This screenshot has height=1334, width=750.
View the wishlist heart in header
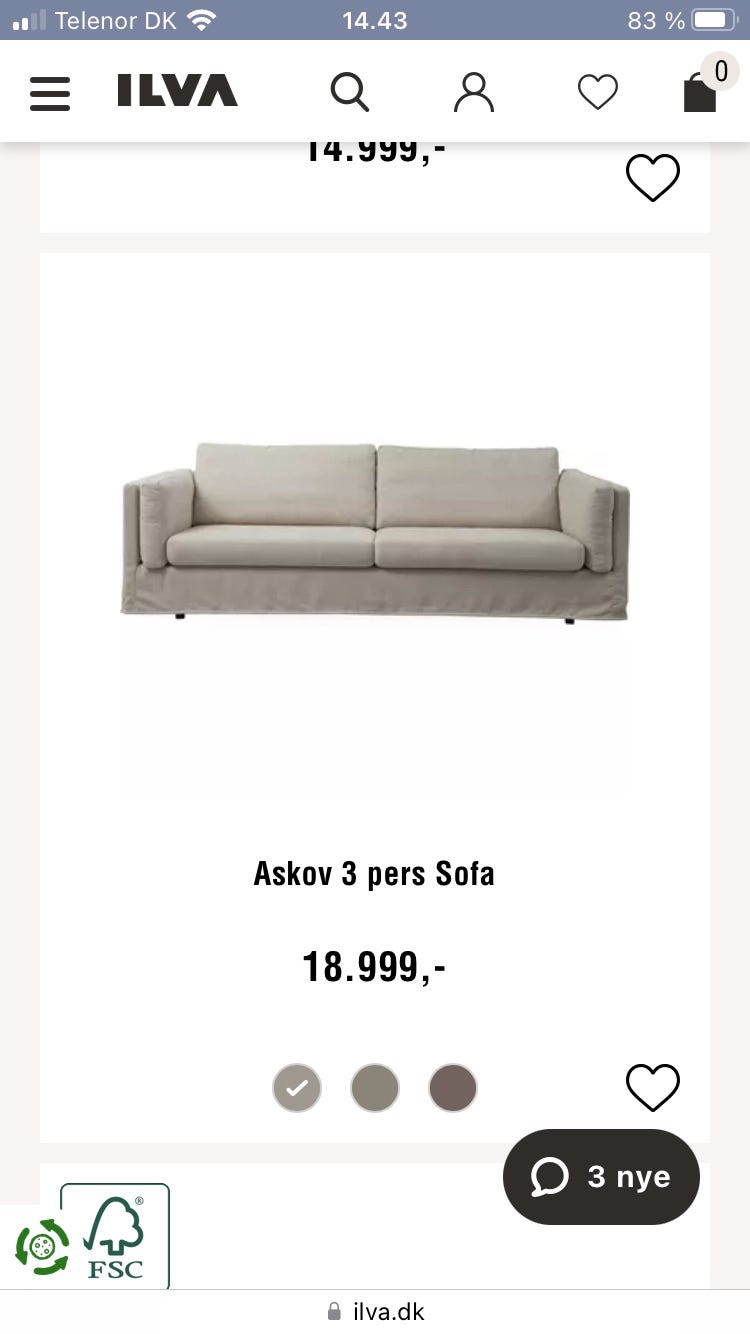(598, 92)
